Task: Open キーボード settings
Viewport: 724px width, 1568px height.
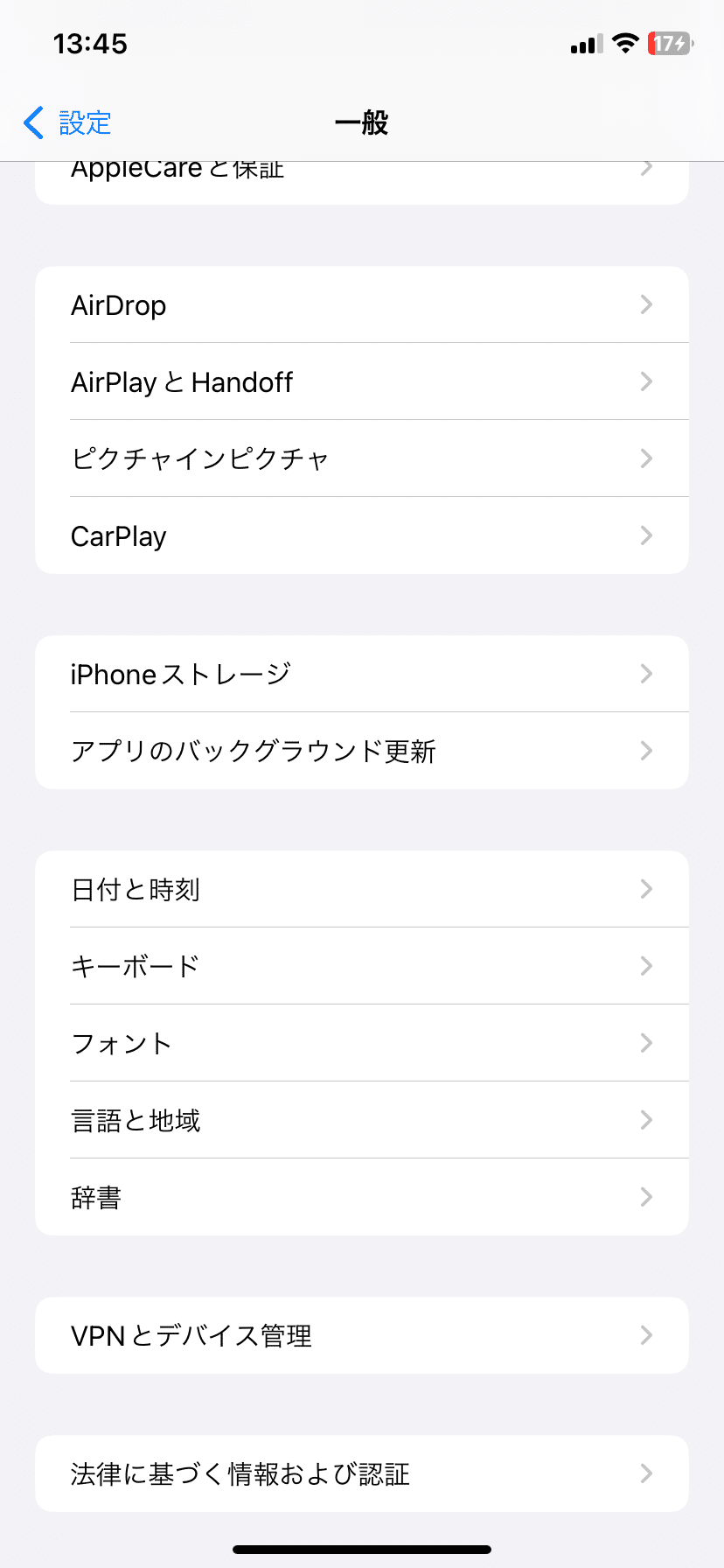Action: tap(362, 966)
